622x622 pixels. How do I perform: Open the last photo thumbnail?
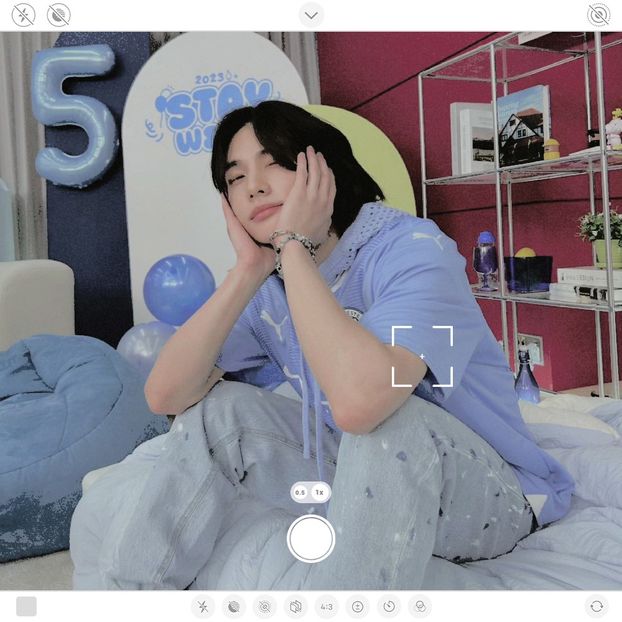[x=27, y=606]
